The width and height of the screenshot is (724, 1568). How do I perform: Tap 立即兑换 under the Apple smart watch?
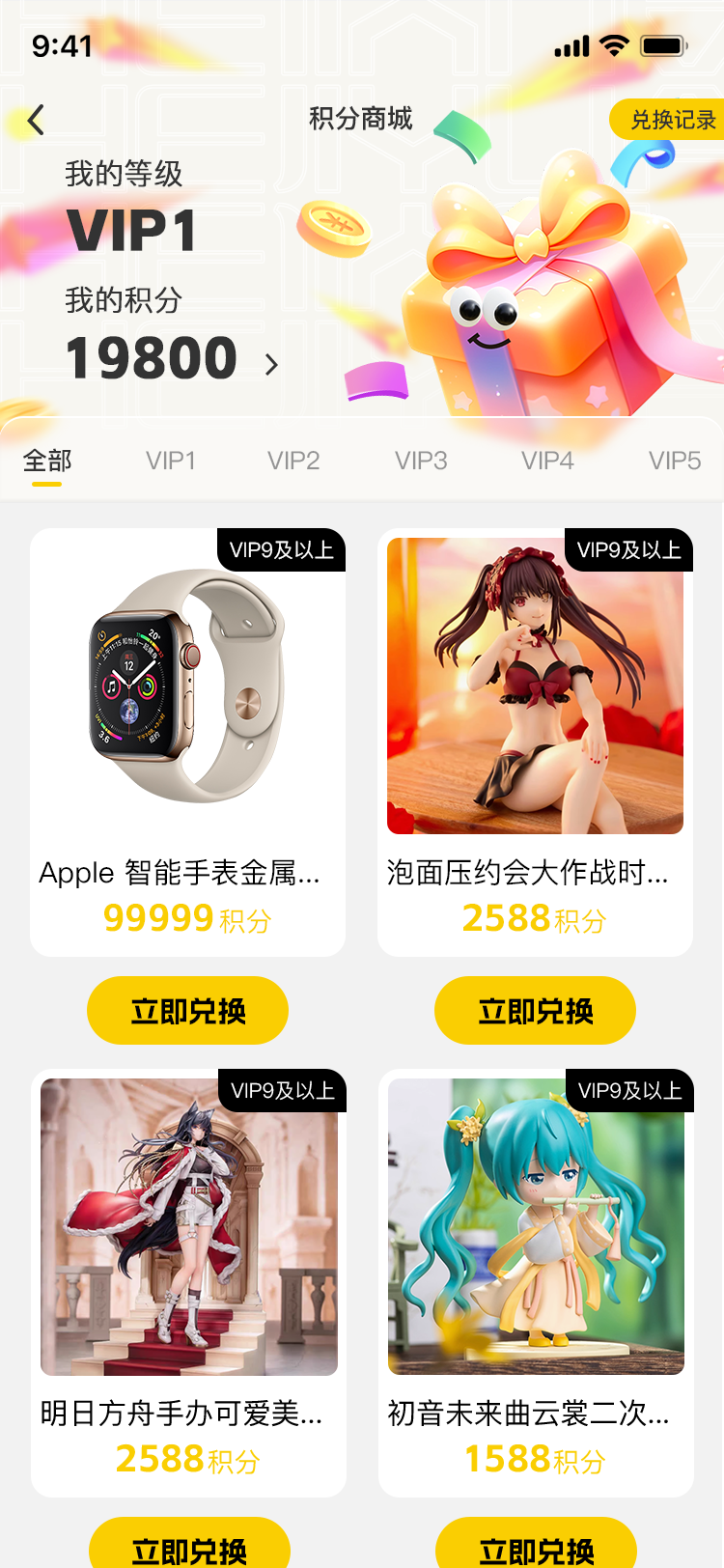pyautogui.click(x=187, y=1010)
